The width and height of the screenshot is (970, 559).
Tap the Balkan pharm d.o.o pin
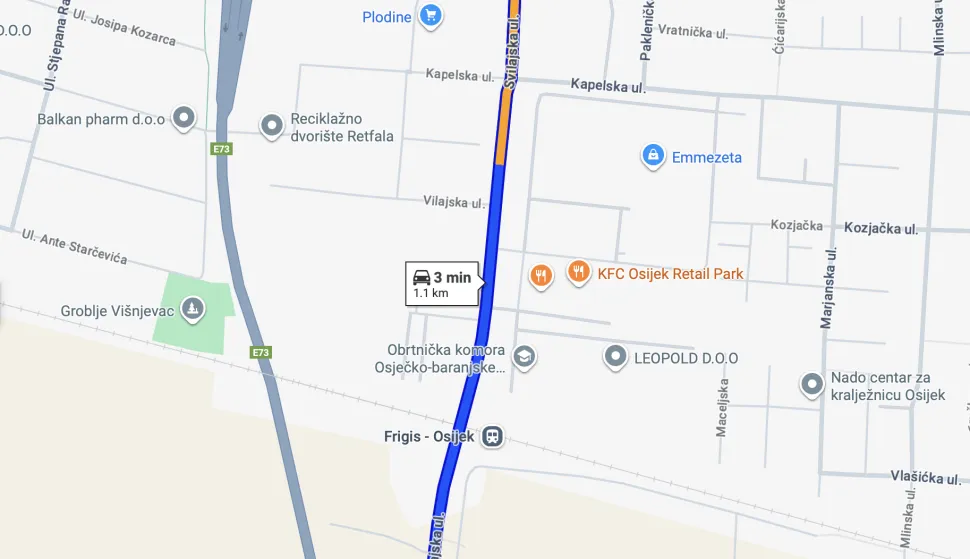click(183, 119)
